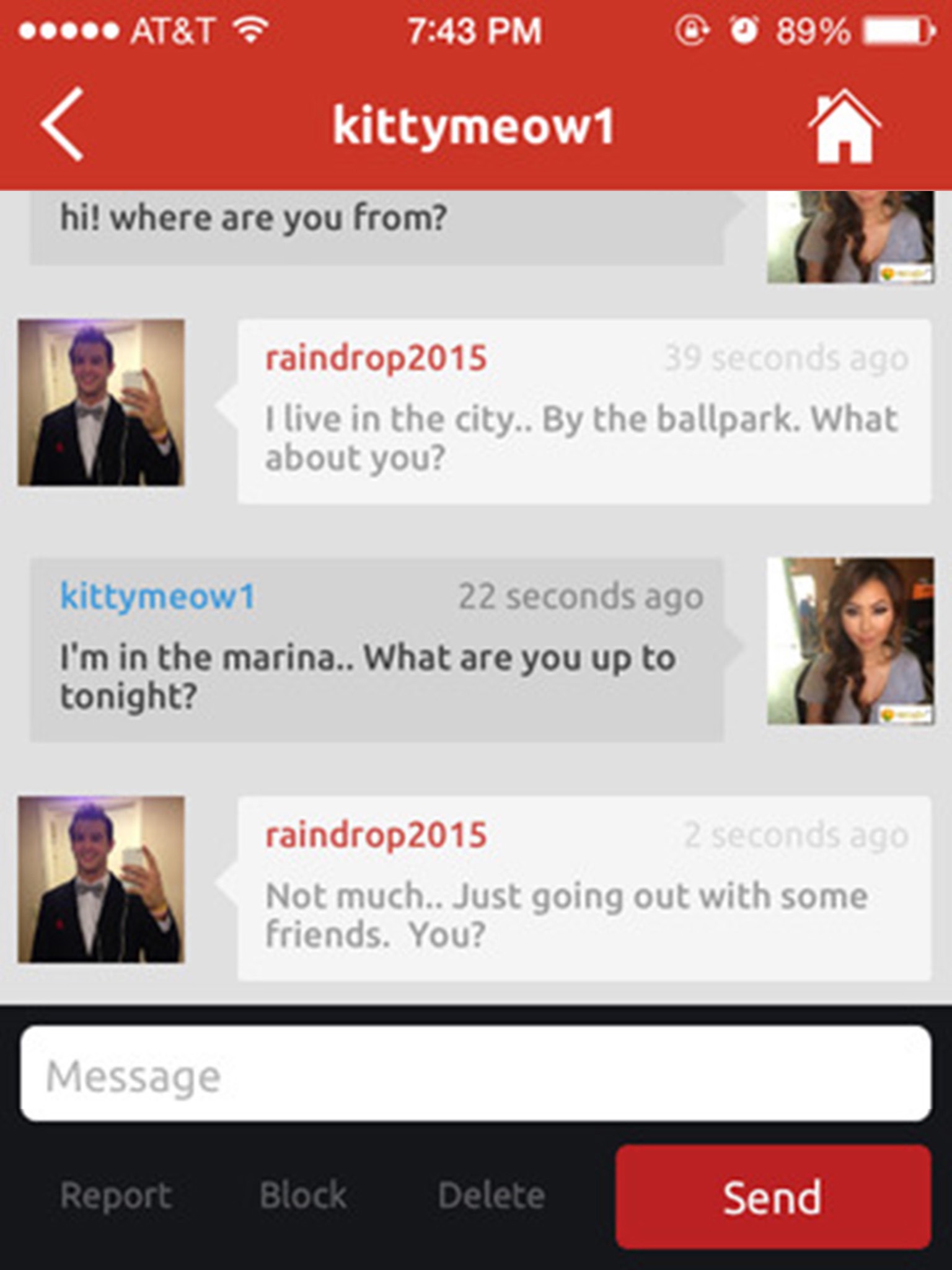The height and width of the screenshot is (1270, 952).
Task: Open the home icon
Action: tap(844, 127)
